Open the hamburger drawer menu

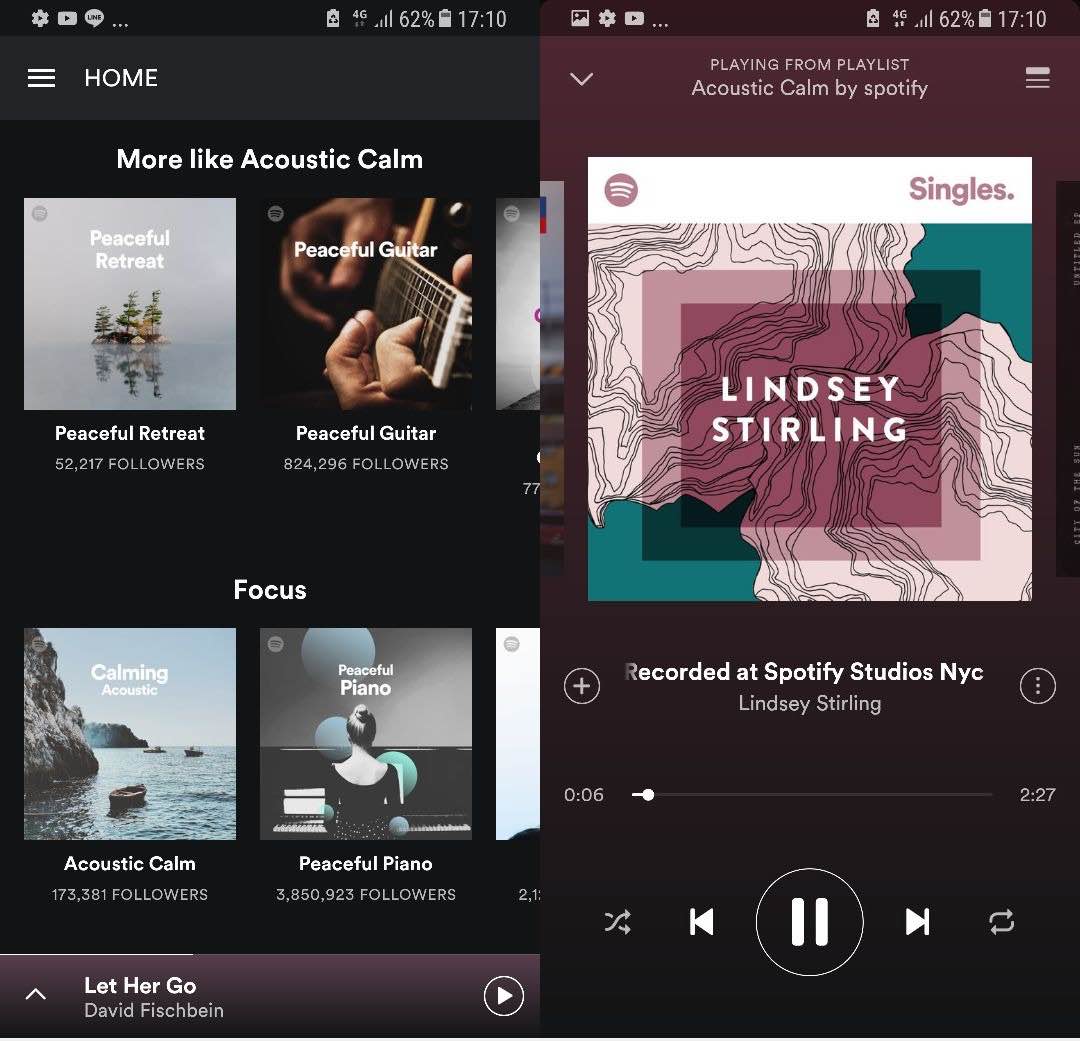tap(41, 78)
